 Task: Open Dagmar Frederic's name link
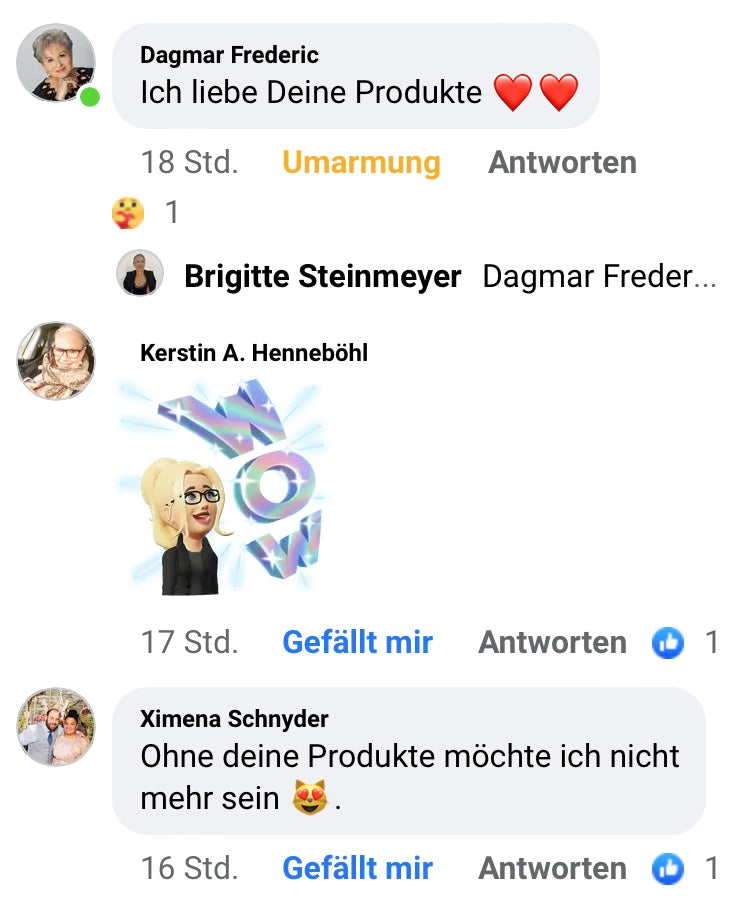(x=229, y=54)
